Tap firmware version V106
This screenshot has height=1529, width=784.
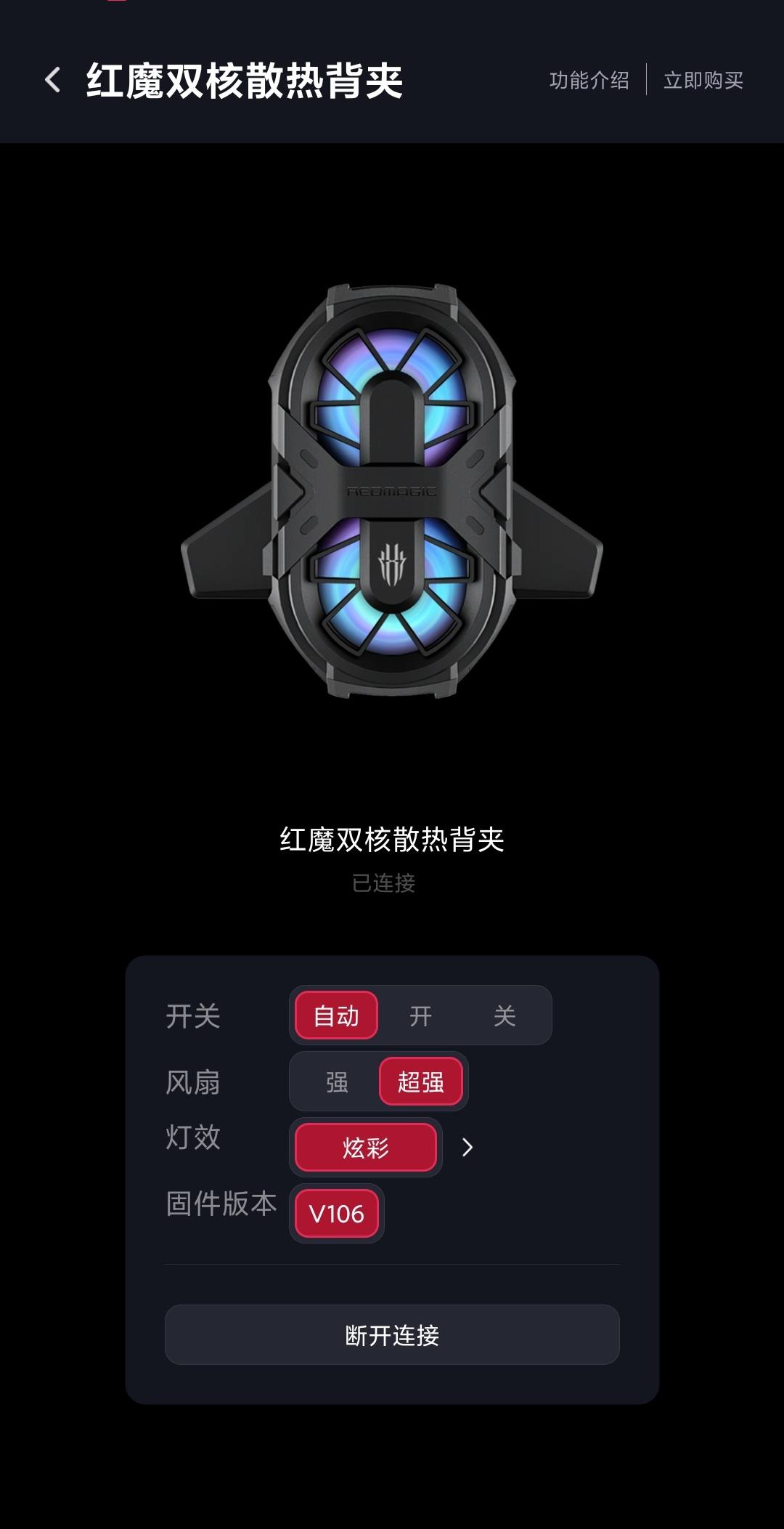click(x=336, y=1214)
